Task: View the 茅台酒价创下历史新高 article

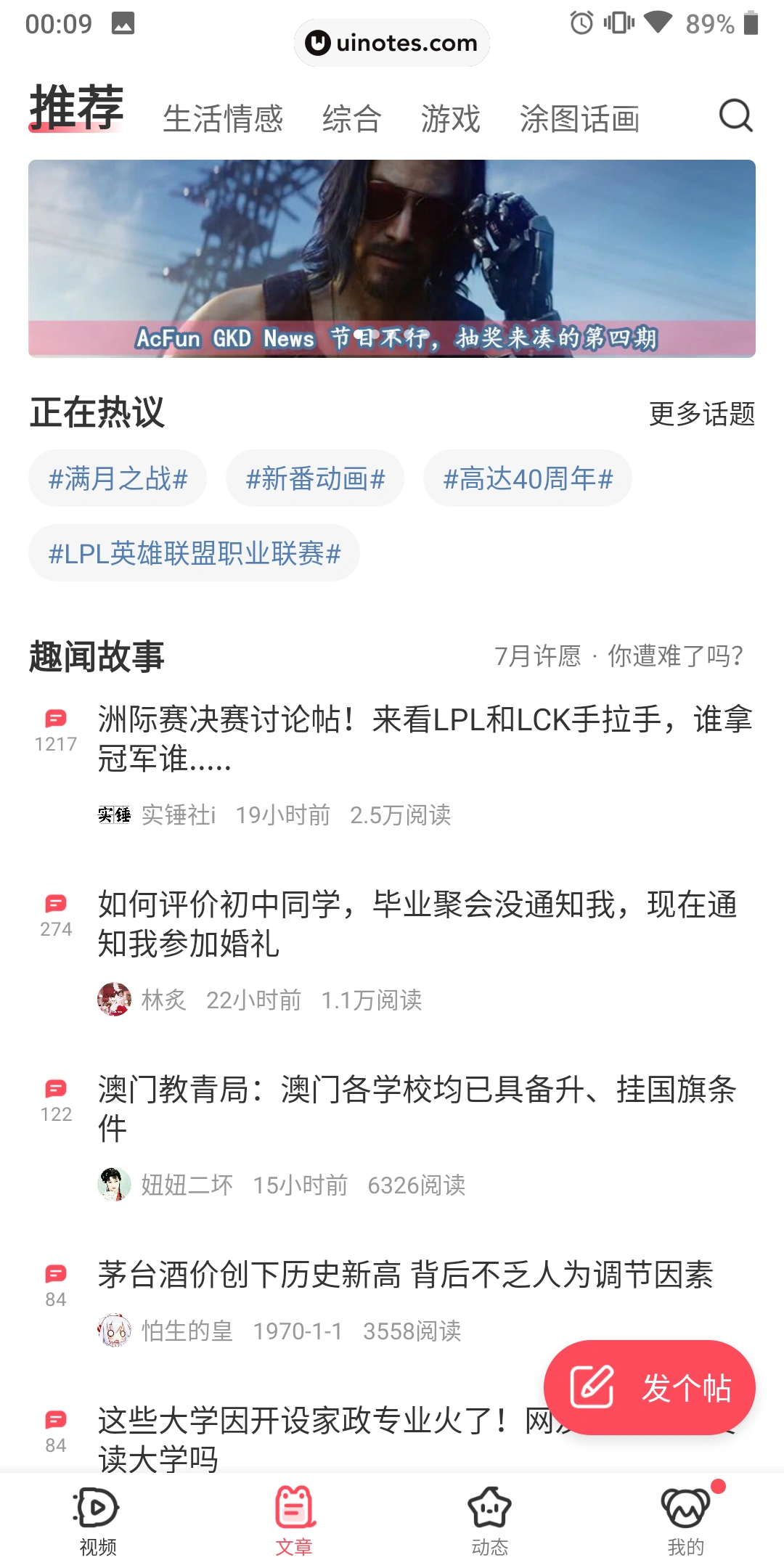Action: pyautogui.click(x=405, y=1275)
